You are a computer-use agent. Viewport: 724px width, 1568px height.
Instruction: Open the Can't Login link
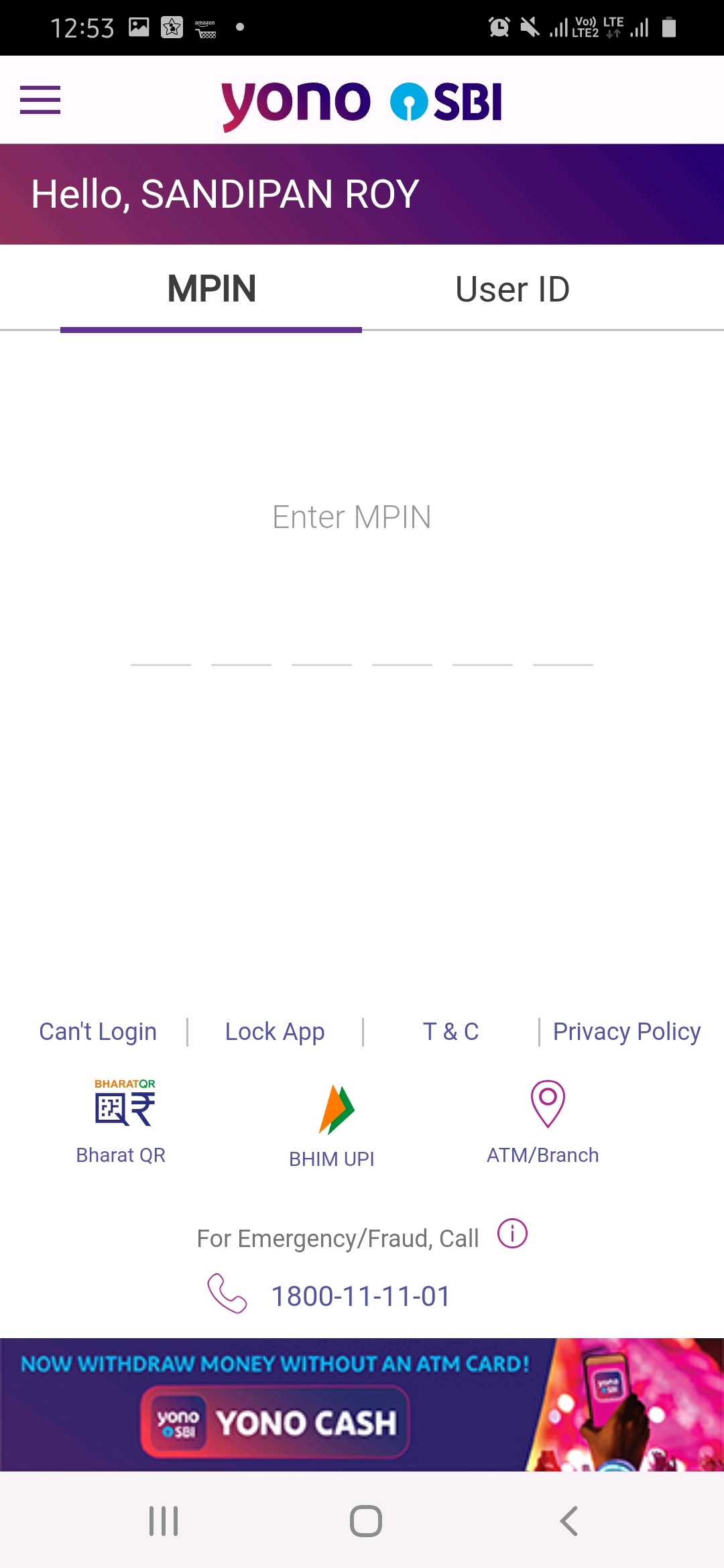click(98, 1032)
